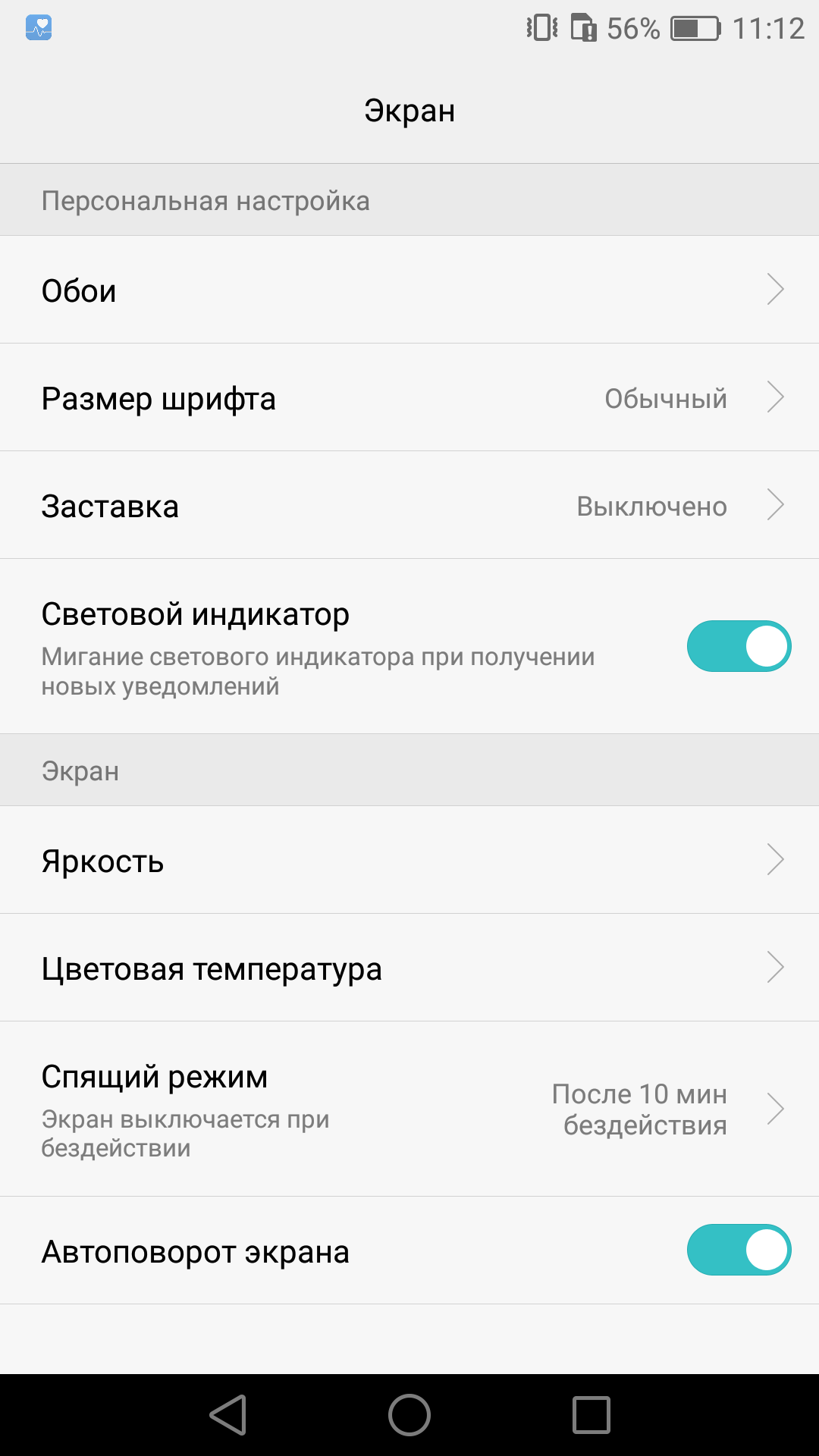The image size is (819, 1456).
Task: Disable Автоповорот экрана toggle
Action: tap(739, 1250)
